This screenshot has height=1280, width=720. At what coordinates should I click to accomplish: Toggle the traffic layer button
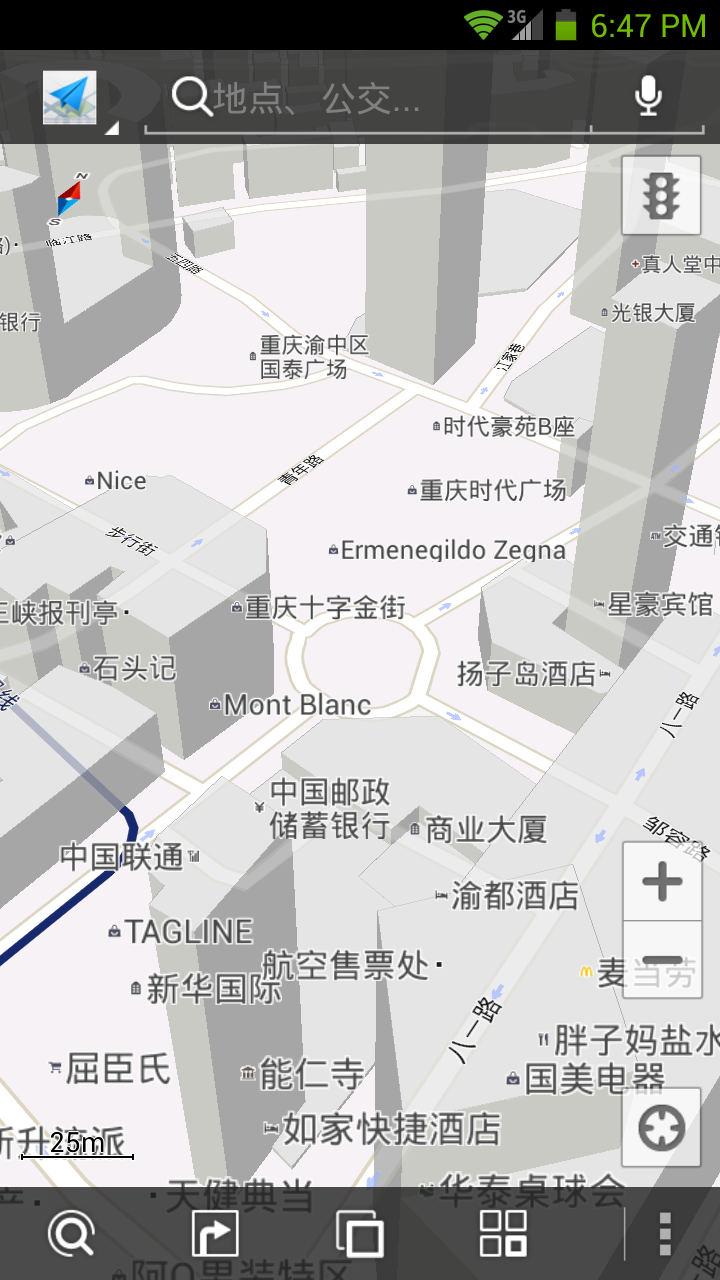[660, 195]
